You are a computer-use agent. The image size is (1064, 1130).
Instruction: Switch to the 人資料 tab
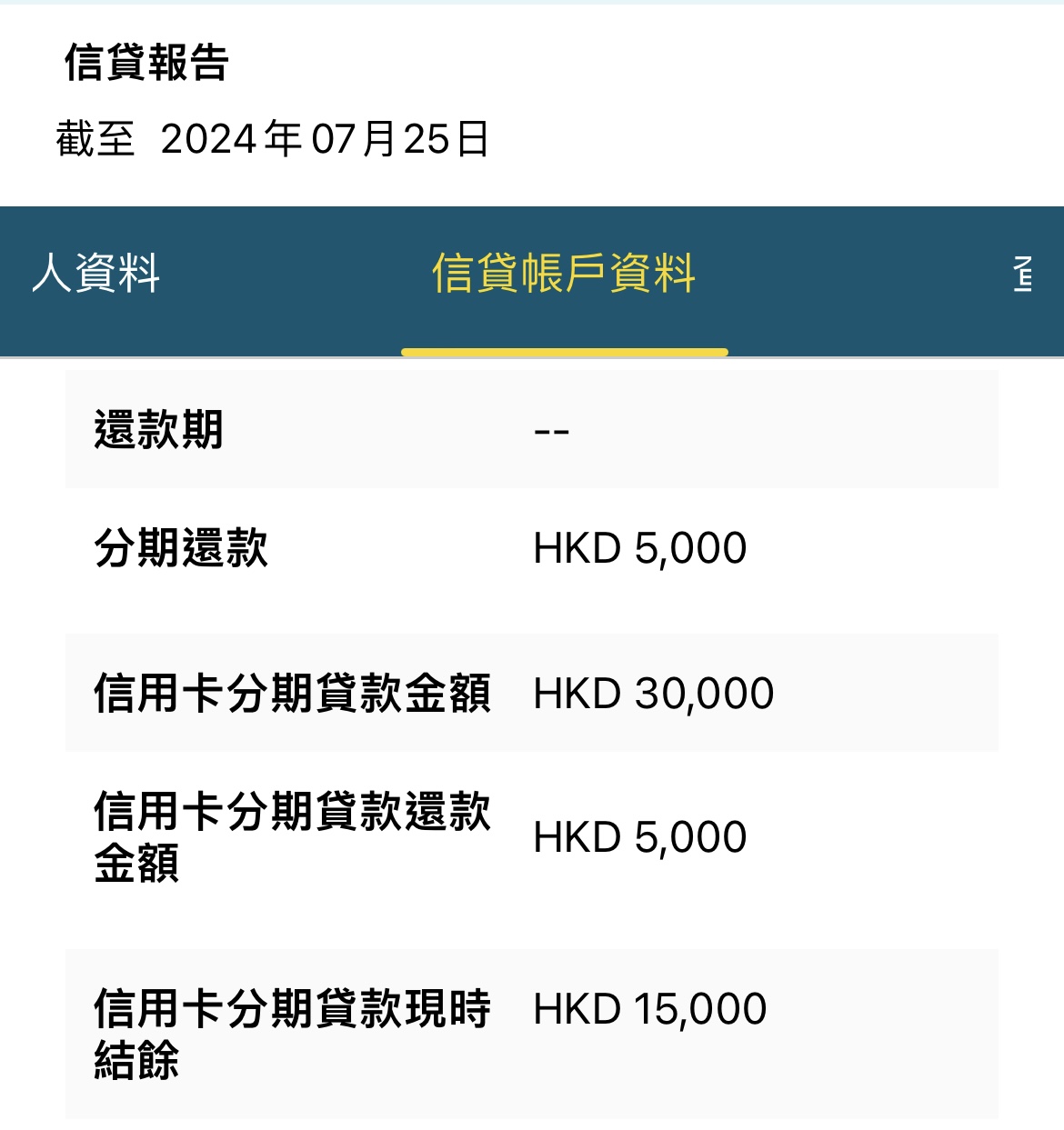(x=100, y=274)
